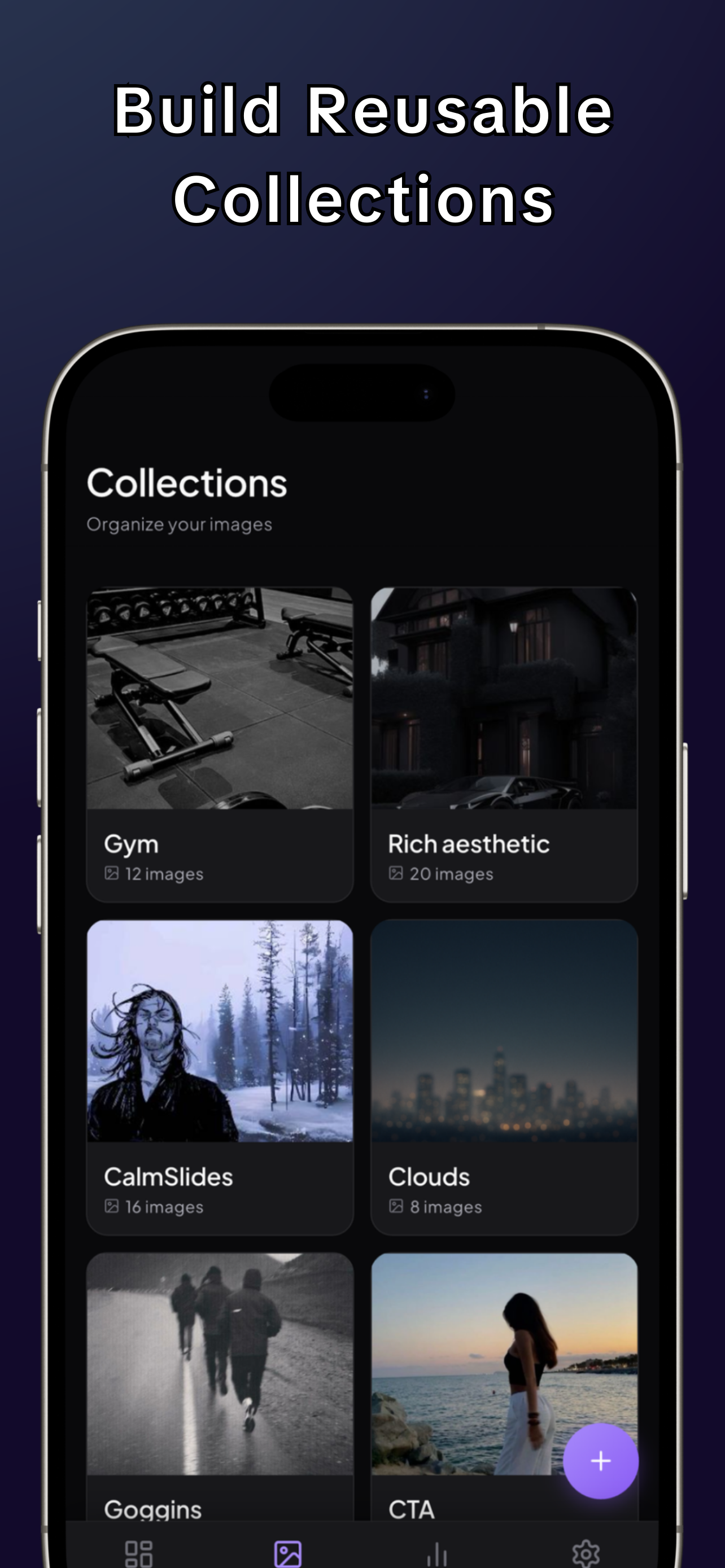Click the image icon beside 8 images
This screenshot has height=1568, width=725.
point(397,1206)
